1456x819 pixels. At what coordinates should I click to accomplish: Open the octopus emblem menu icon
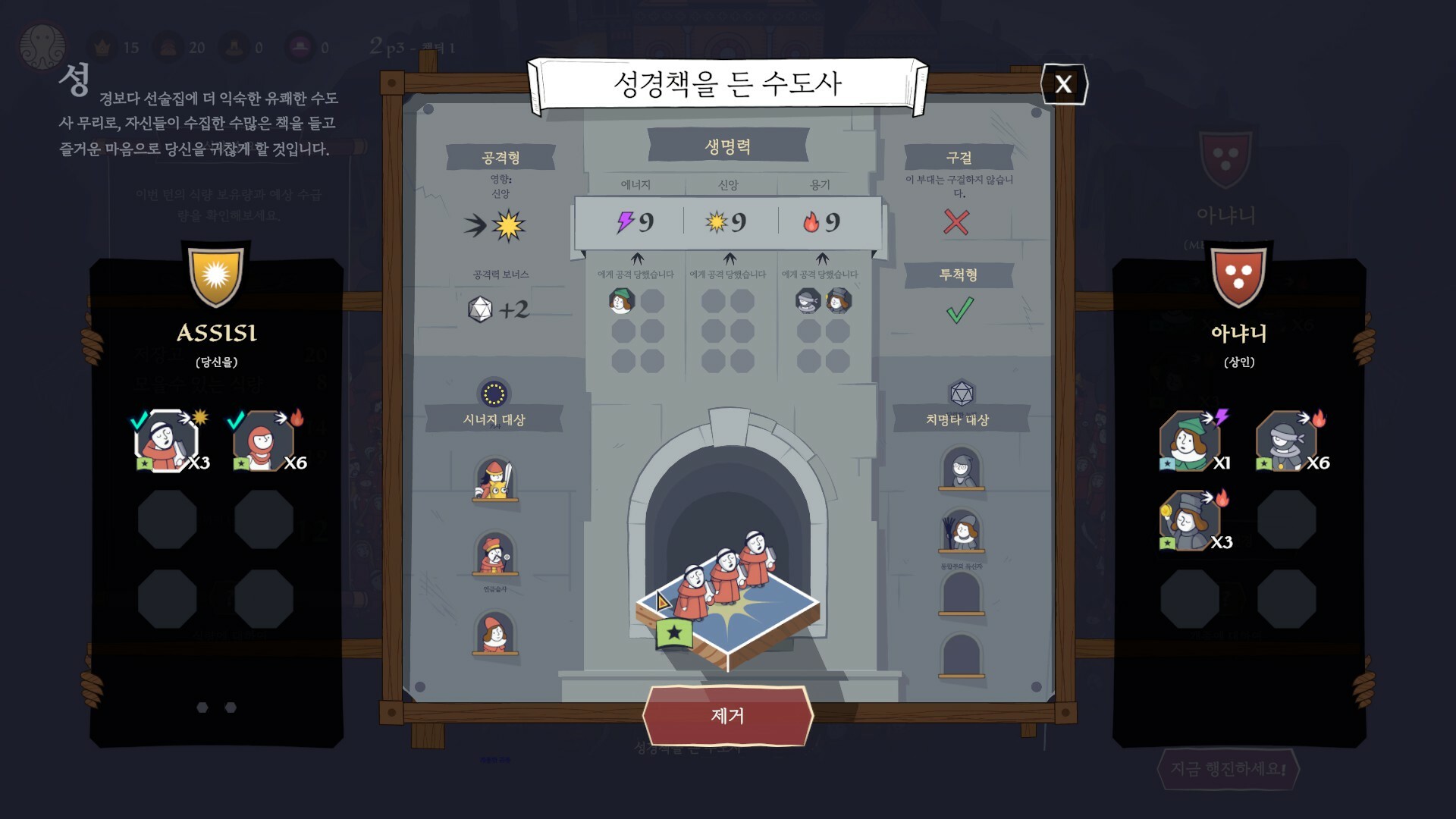[42, 45]
